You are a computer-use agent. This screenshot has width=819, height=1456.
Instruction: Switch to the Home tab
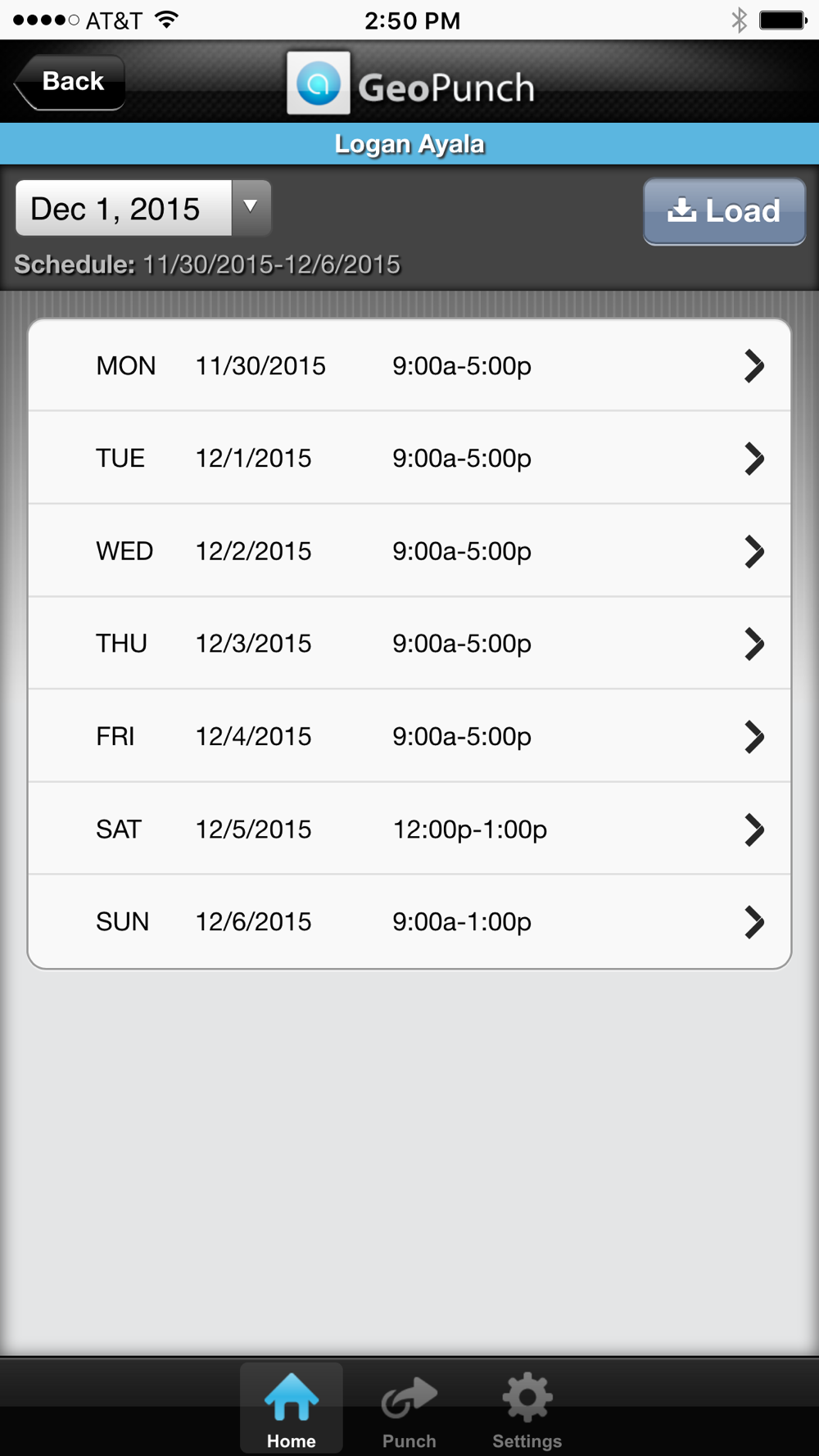click(291, 1410)
